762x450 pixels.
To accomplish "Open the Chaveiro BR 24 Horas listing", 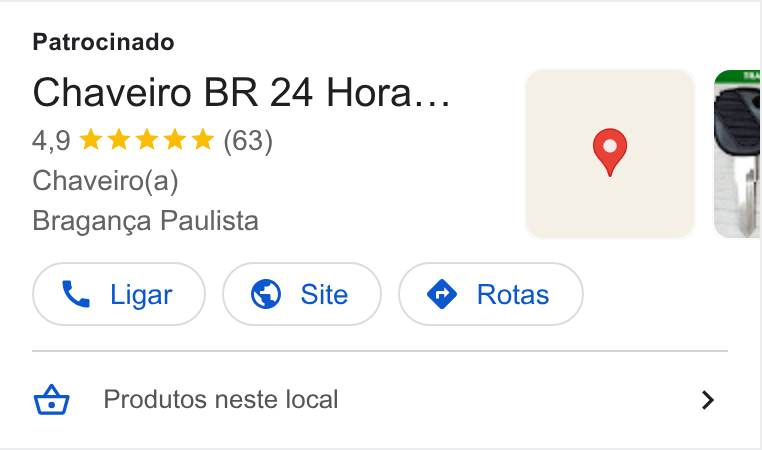I will pos(242,92).
